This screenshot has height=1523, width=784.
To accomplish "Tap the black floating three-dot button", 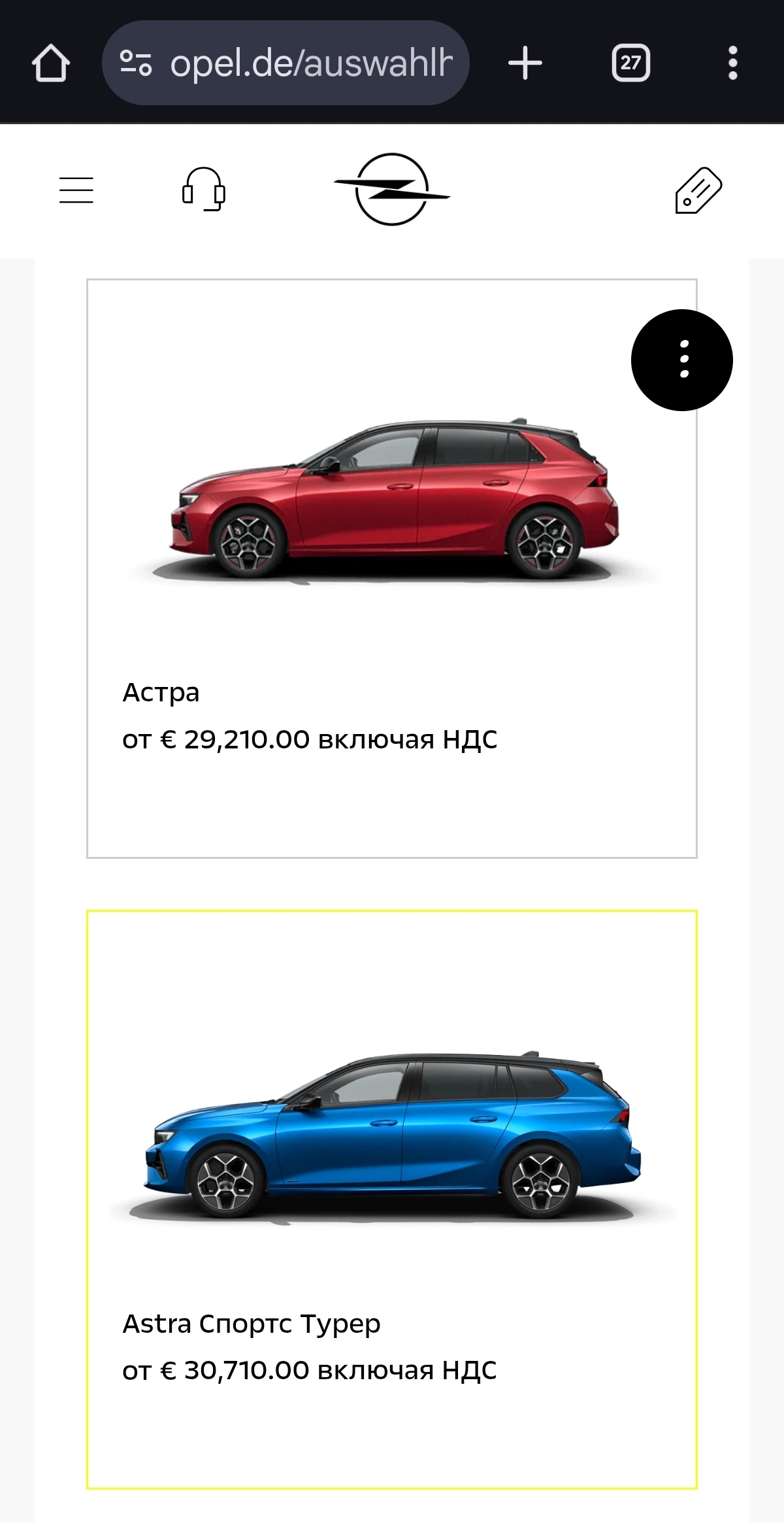I will click(x=681, y=360).
